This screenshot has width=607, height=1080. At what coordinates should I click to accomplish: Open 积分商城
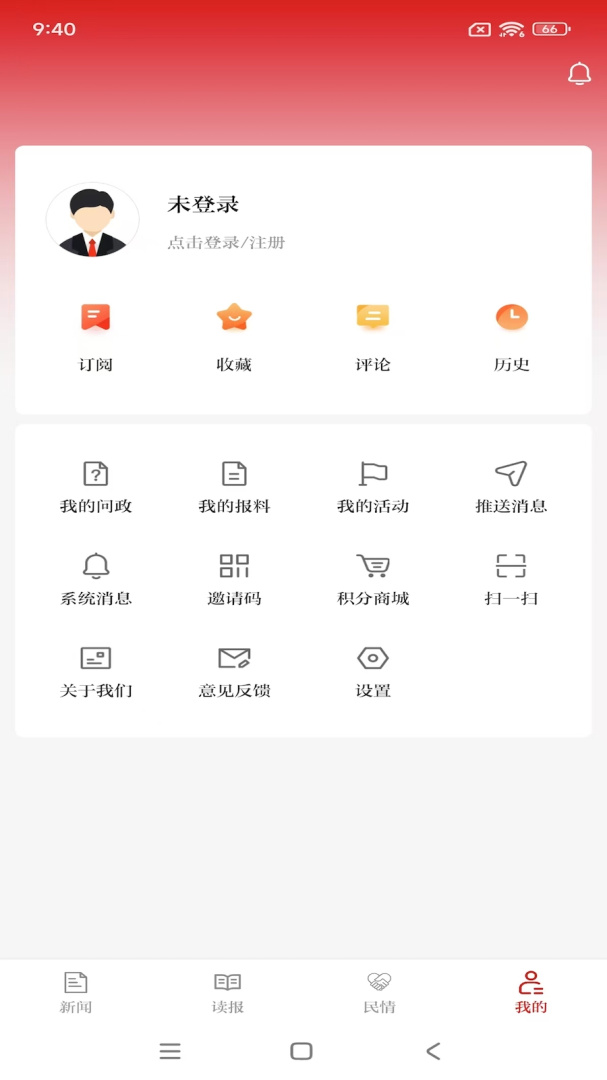pyautogui.click(x=373, y=579)
